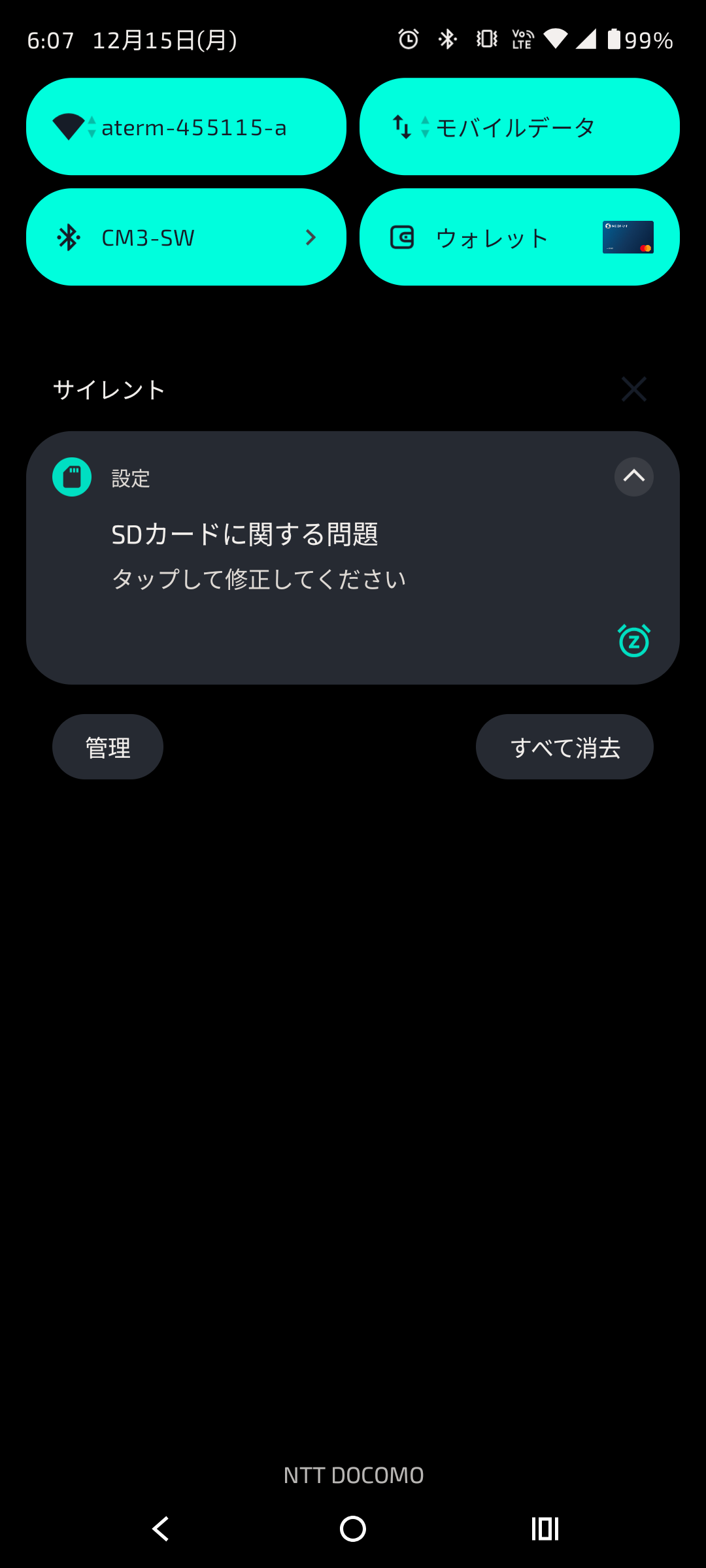The height and width of the screenshot is (1568, 706).
Task: Return to the home screen
Action: pyautogui.click(x=353, y=1529)
